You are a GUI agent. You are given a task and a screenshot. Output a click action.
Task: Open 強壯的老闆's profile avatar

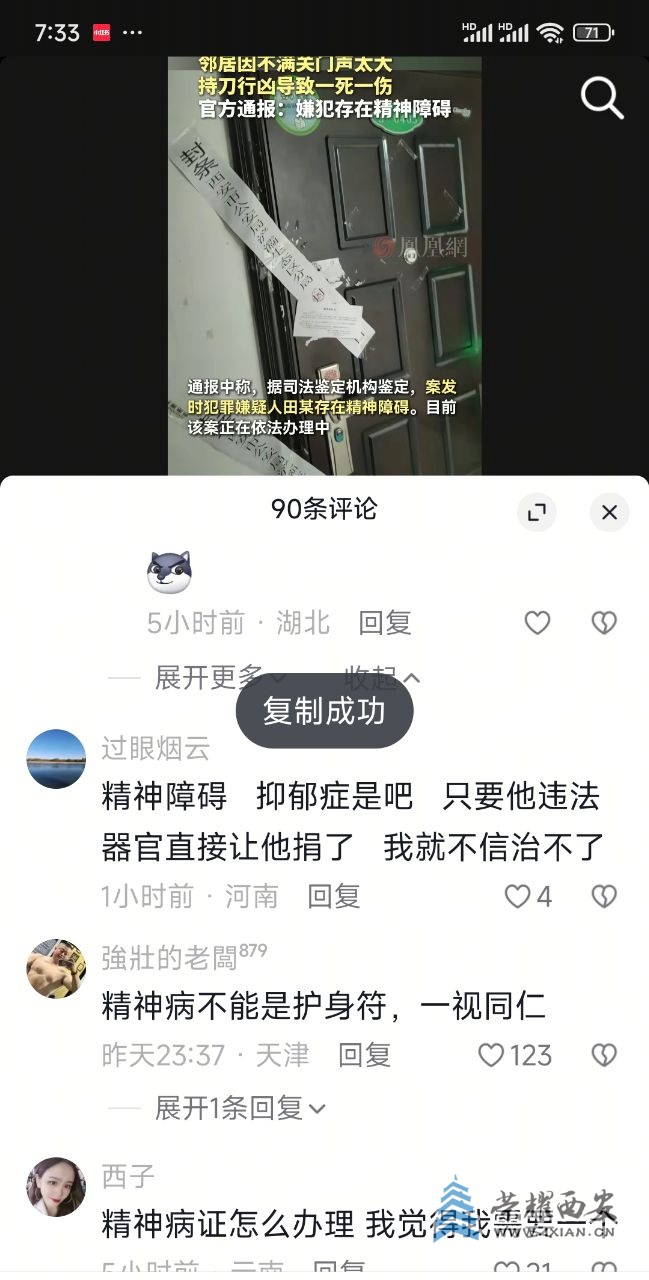pos(56,968)
